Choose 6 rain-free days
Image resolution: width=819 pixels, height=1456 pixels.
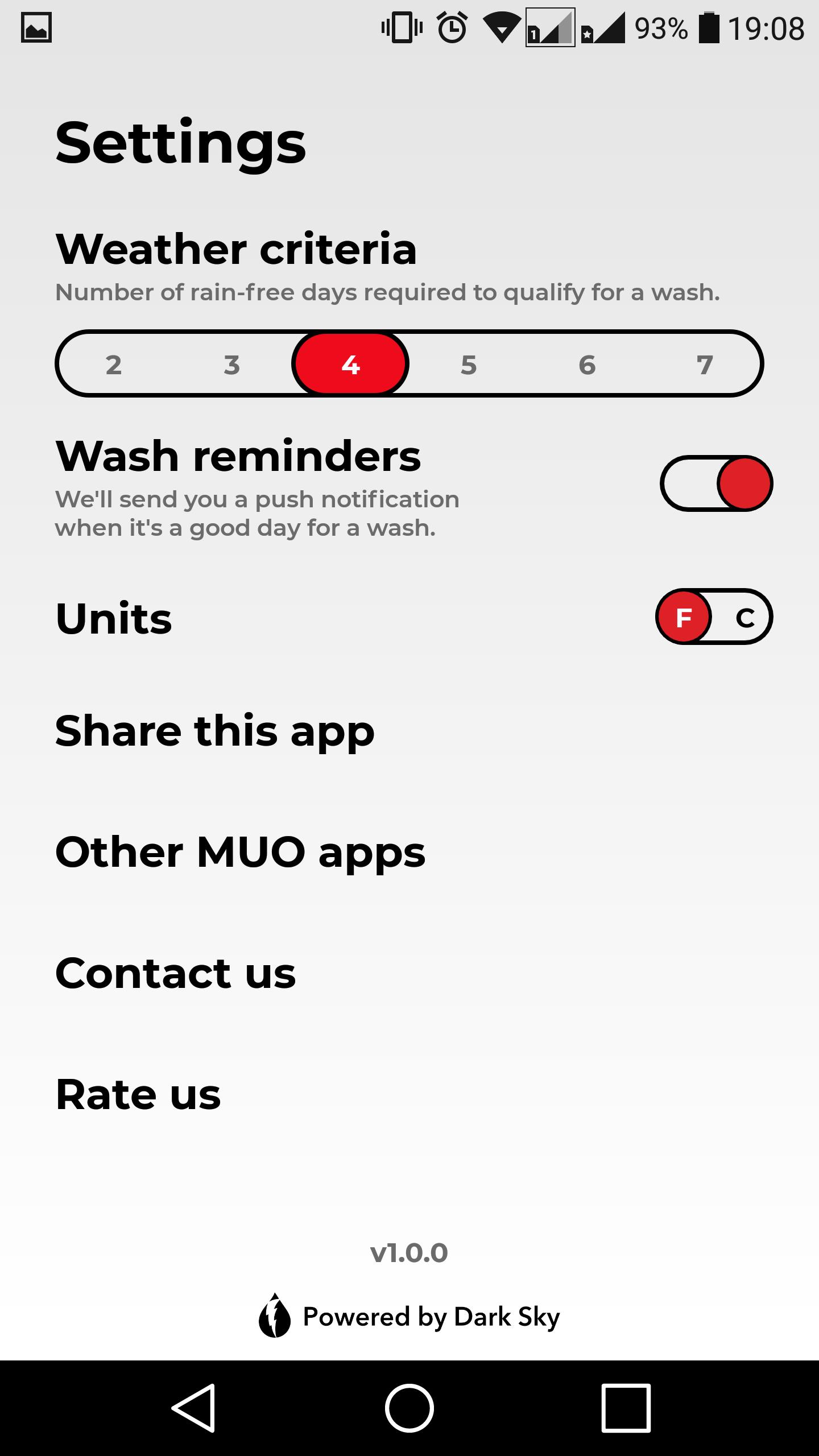point(587,365)
